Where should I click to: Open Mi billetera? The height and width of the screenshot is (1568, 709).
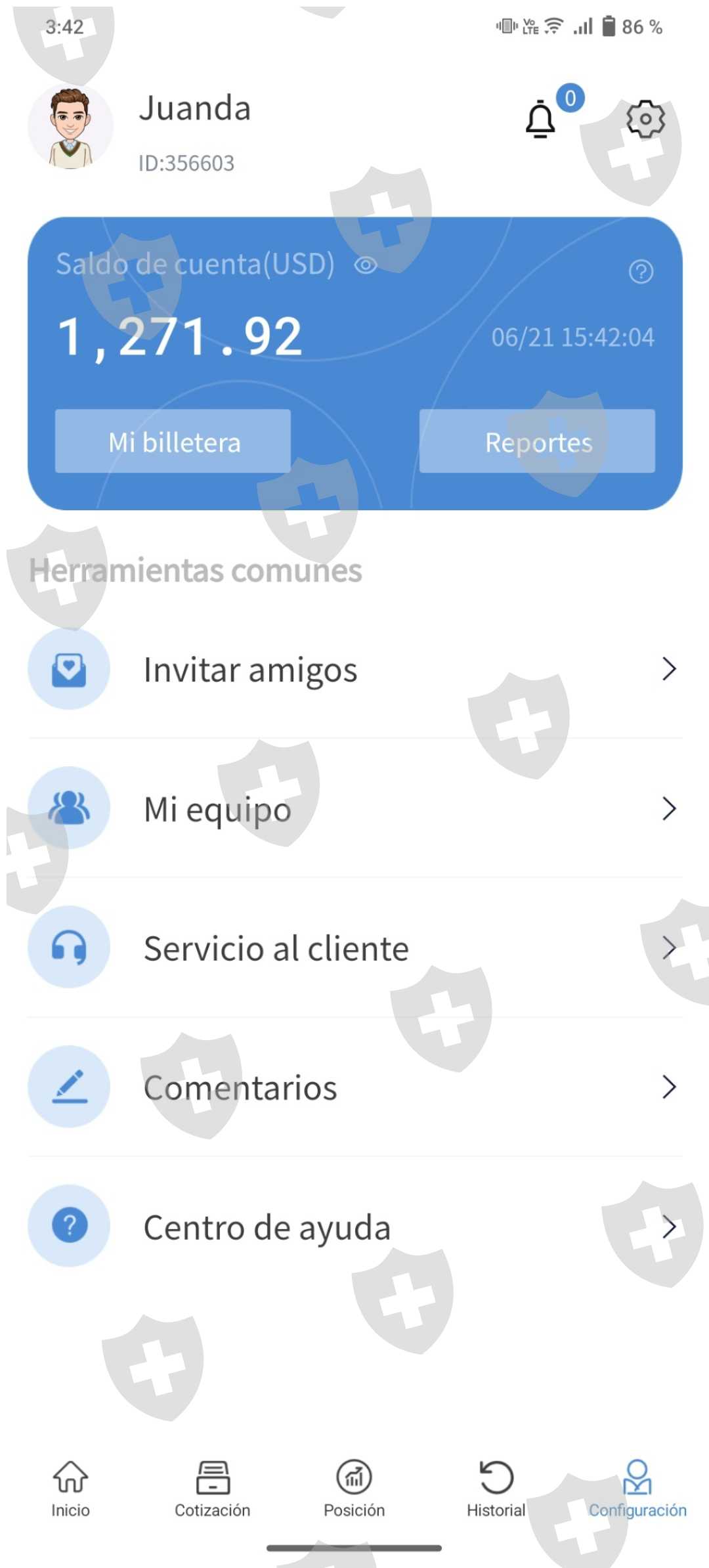173,441
